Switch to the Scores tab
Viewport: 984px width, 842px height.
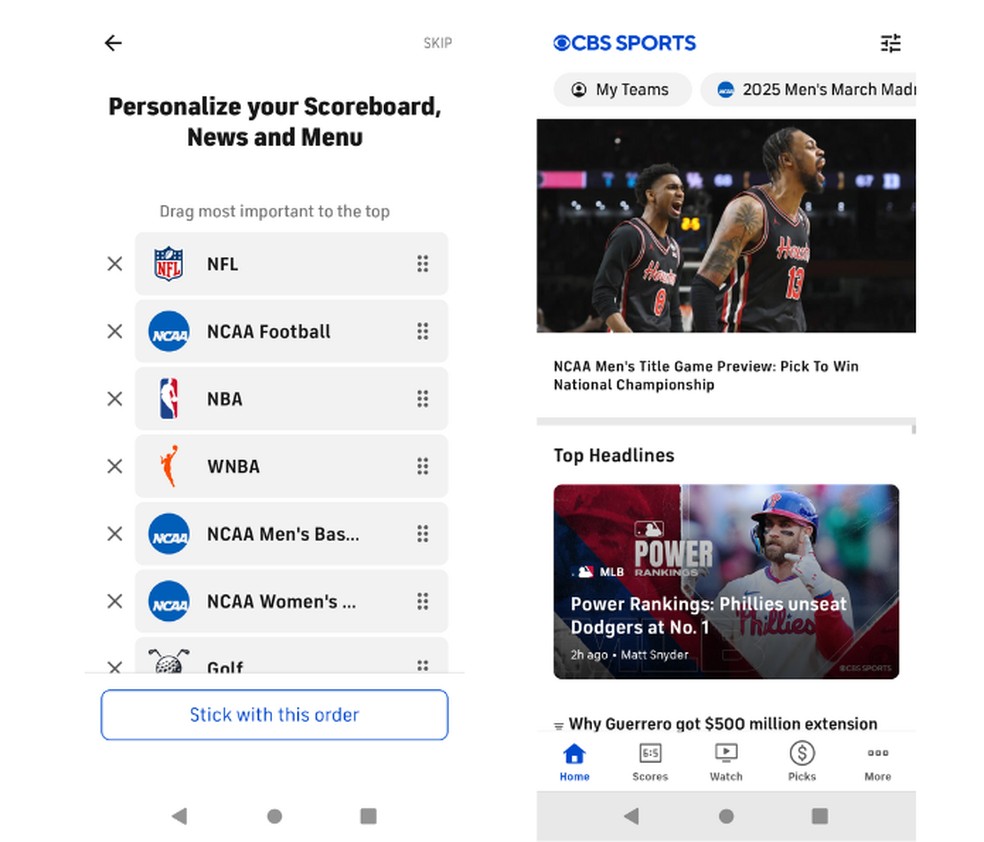click(x=650, y=762)
